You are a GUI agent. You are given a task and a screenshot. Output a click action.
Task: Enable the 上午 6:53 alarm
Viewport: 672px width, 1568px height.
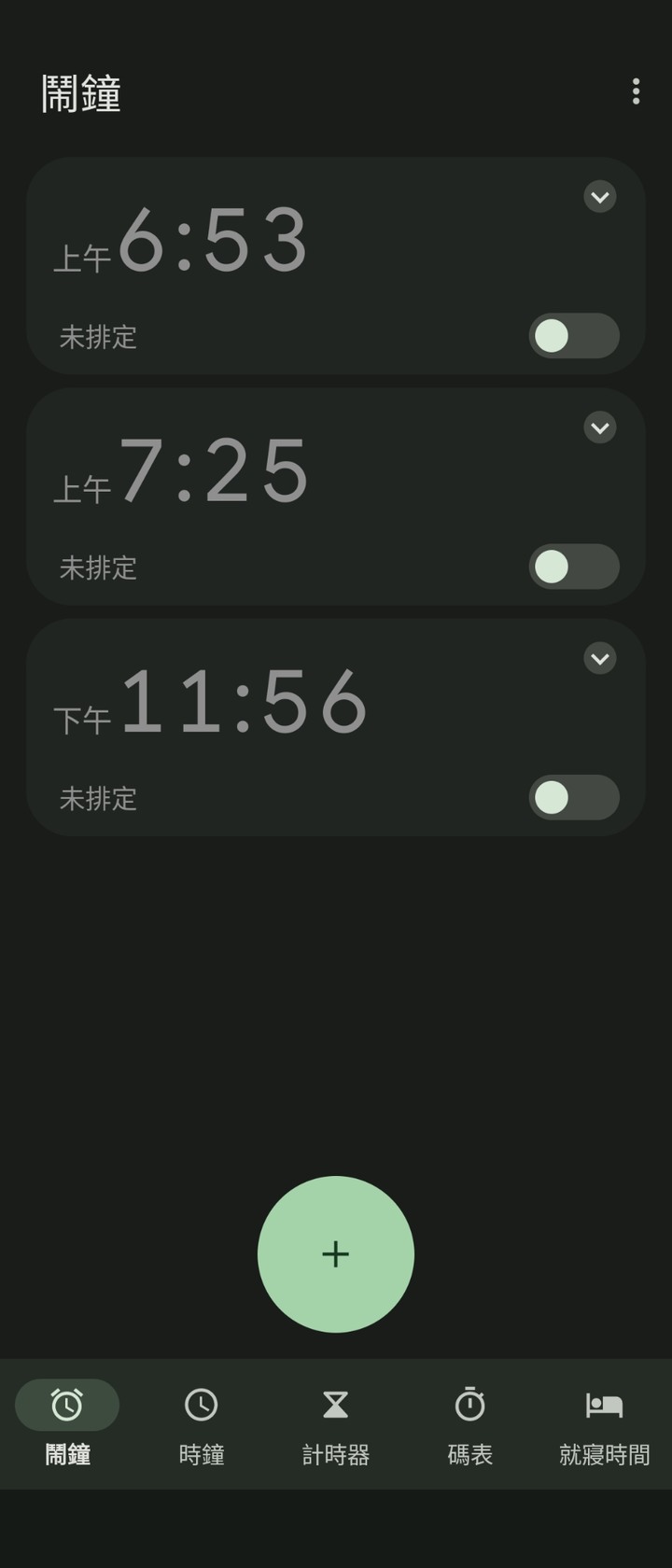(573, 336)
